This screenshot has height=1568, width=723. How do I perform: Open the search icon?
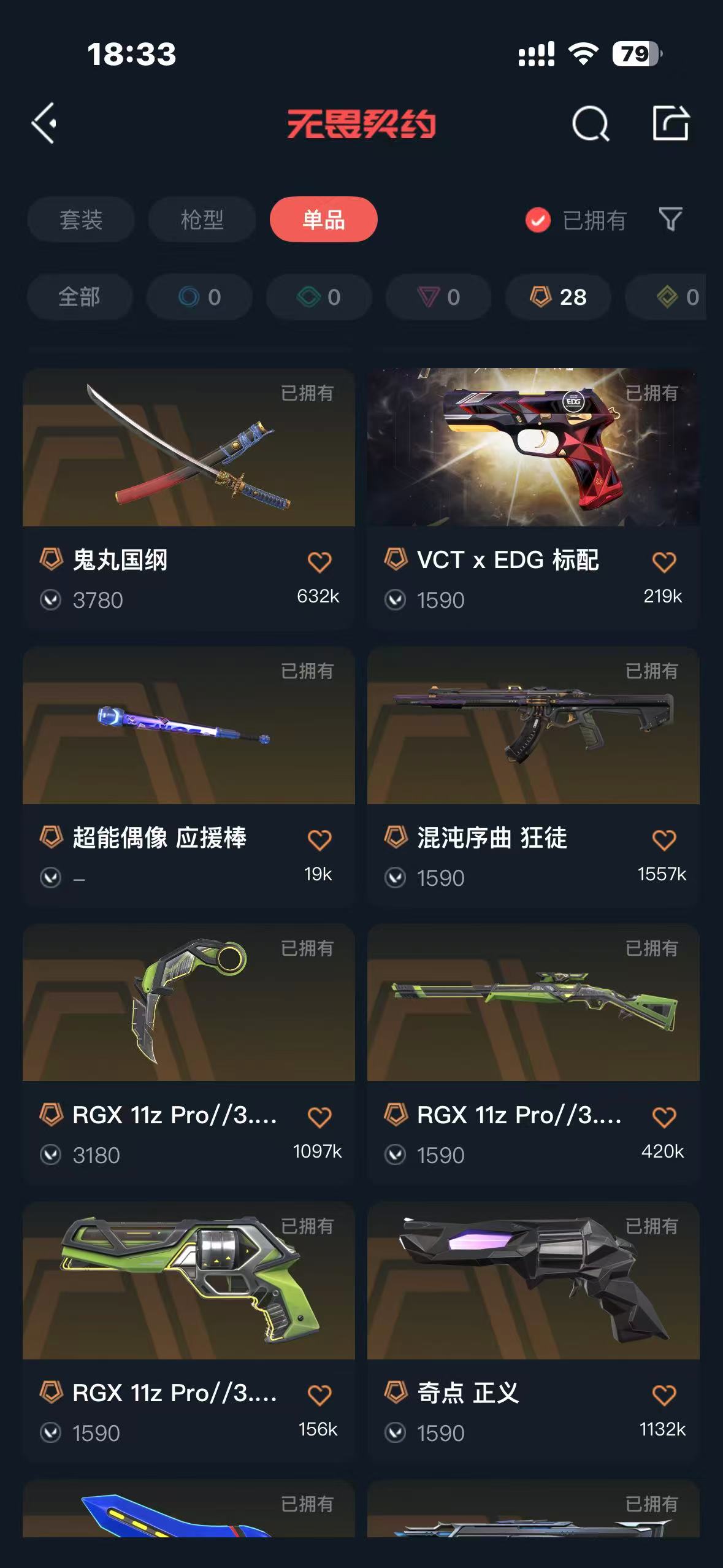[590, 124]
